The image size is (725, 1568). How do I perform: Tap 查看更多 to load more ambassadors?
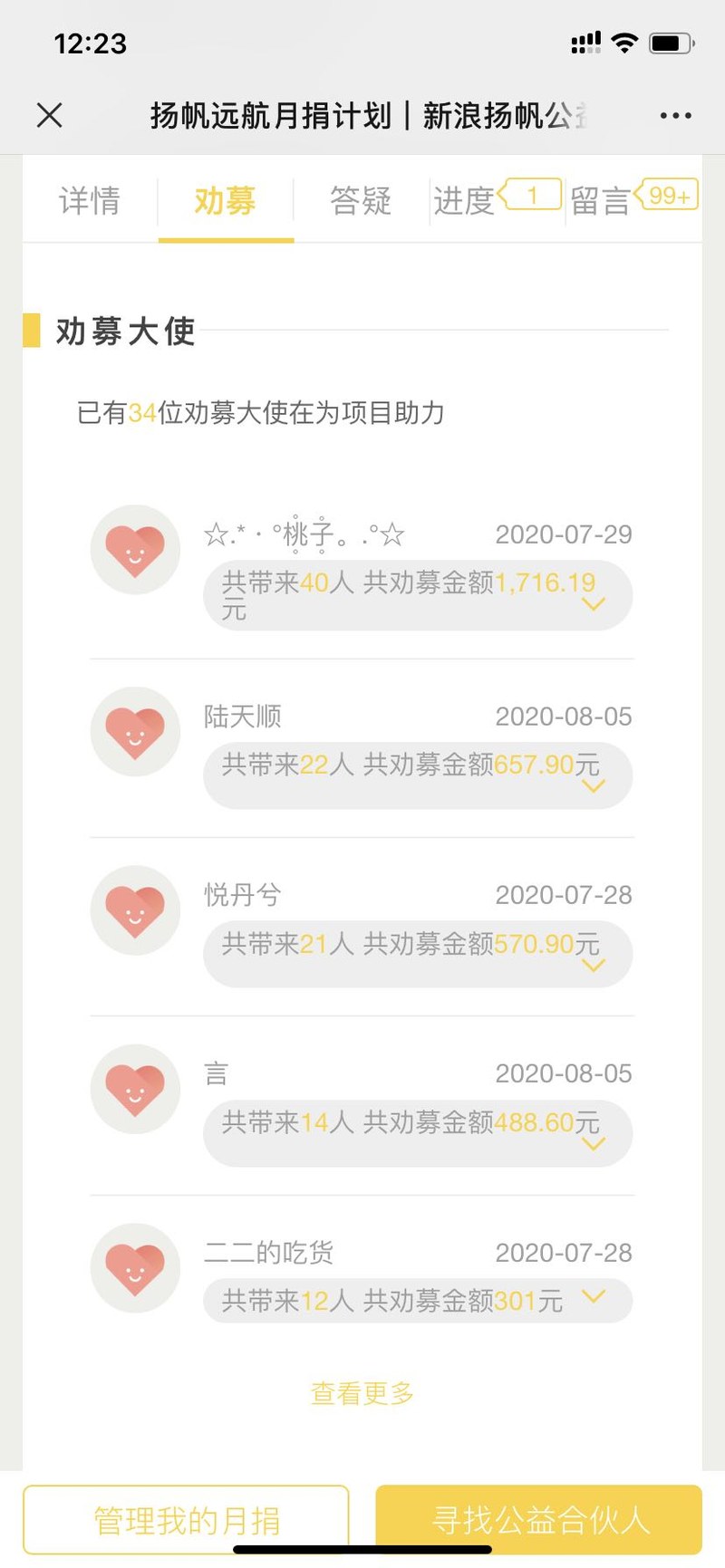point(362,1393)
